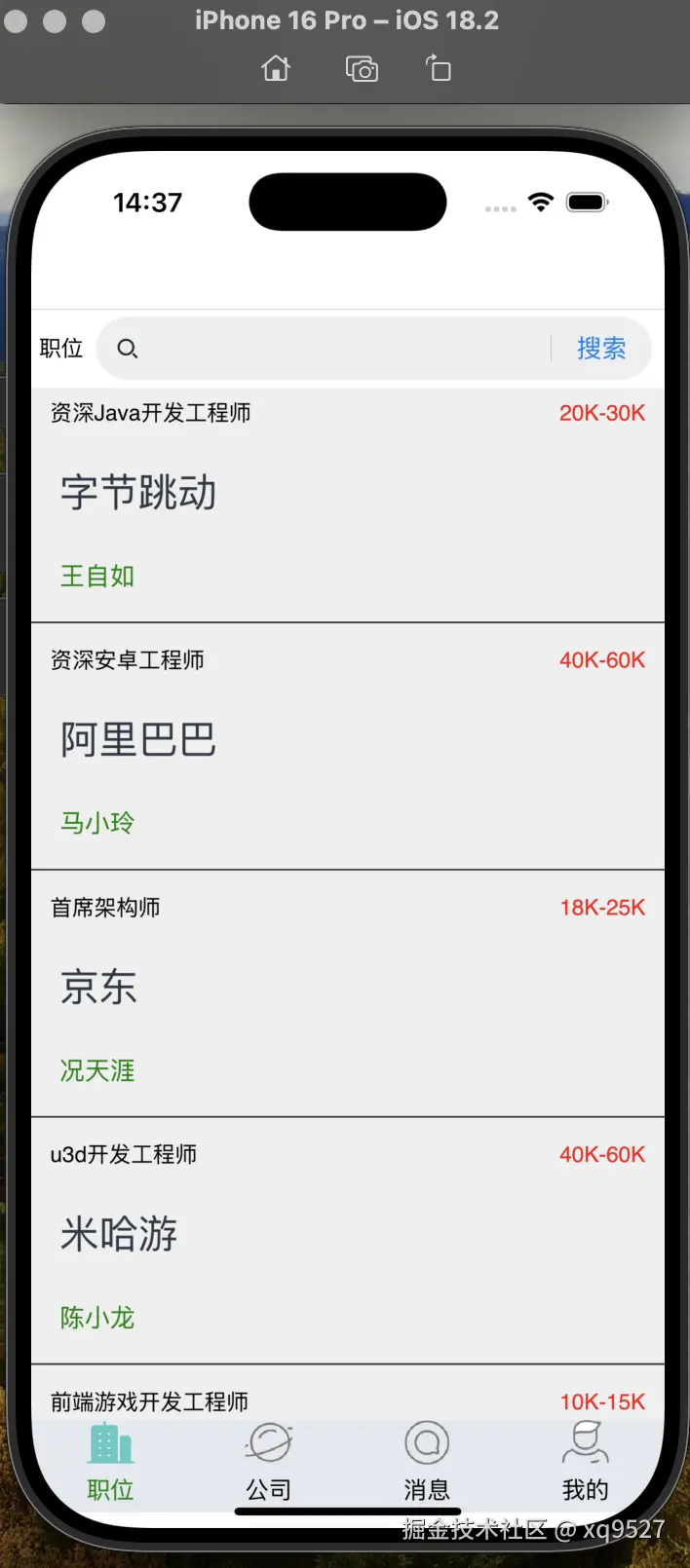Select the 职位 tab

(x=110, y=1461)
